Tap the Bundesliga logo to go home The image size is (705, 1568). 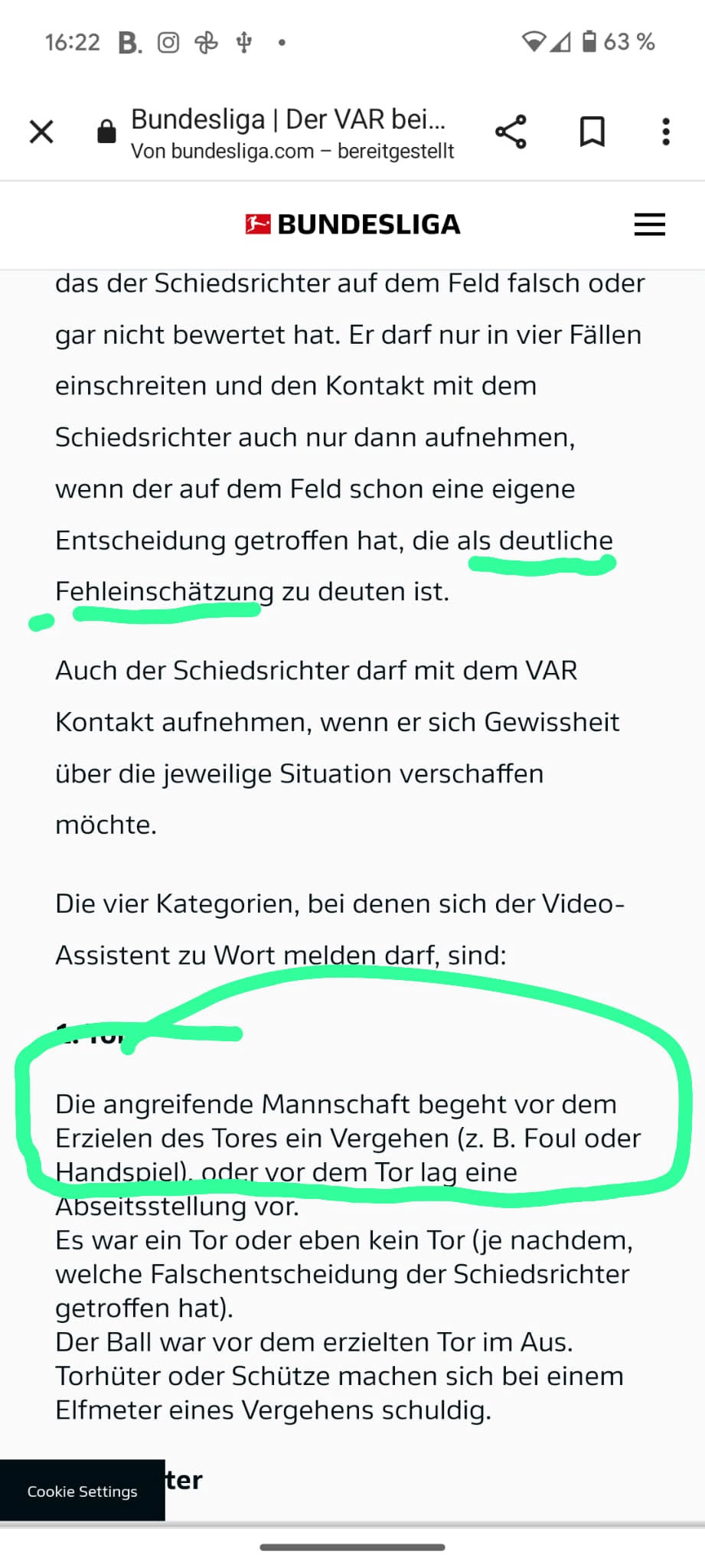click(353, 224)
